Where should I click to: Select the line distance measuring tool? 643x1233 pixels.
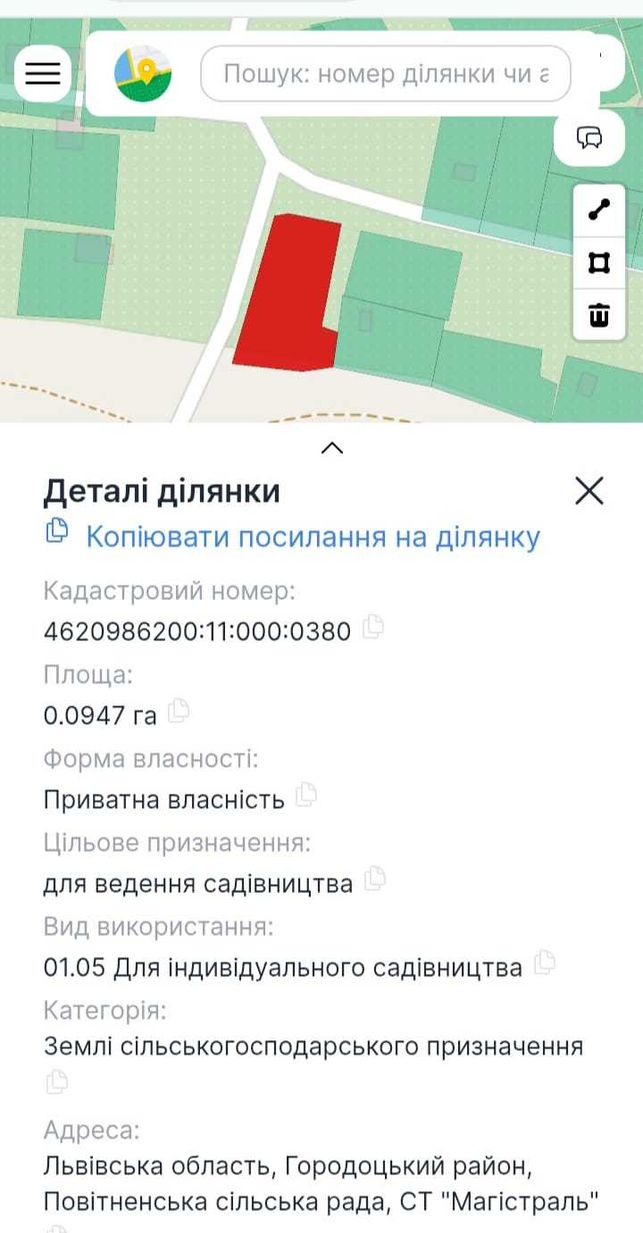(599, 210)
